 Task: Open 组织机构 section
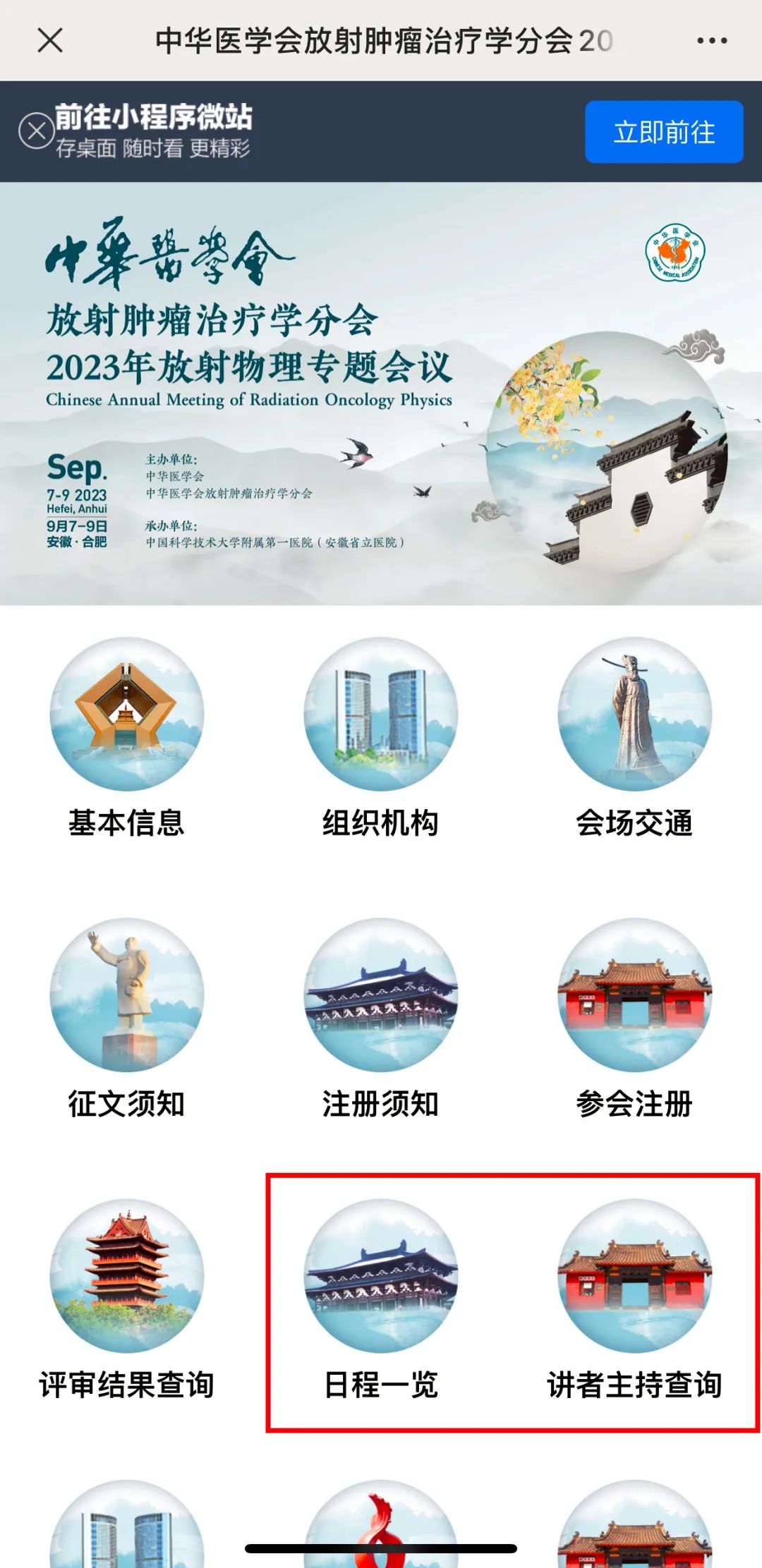(x=381, y=738)
